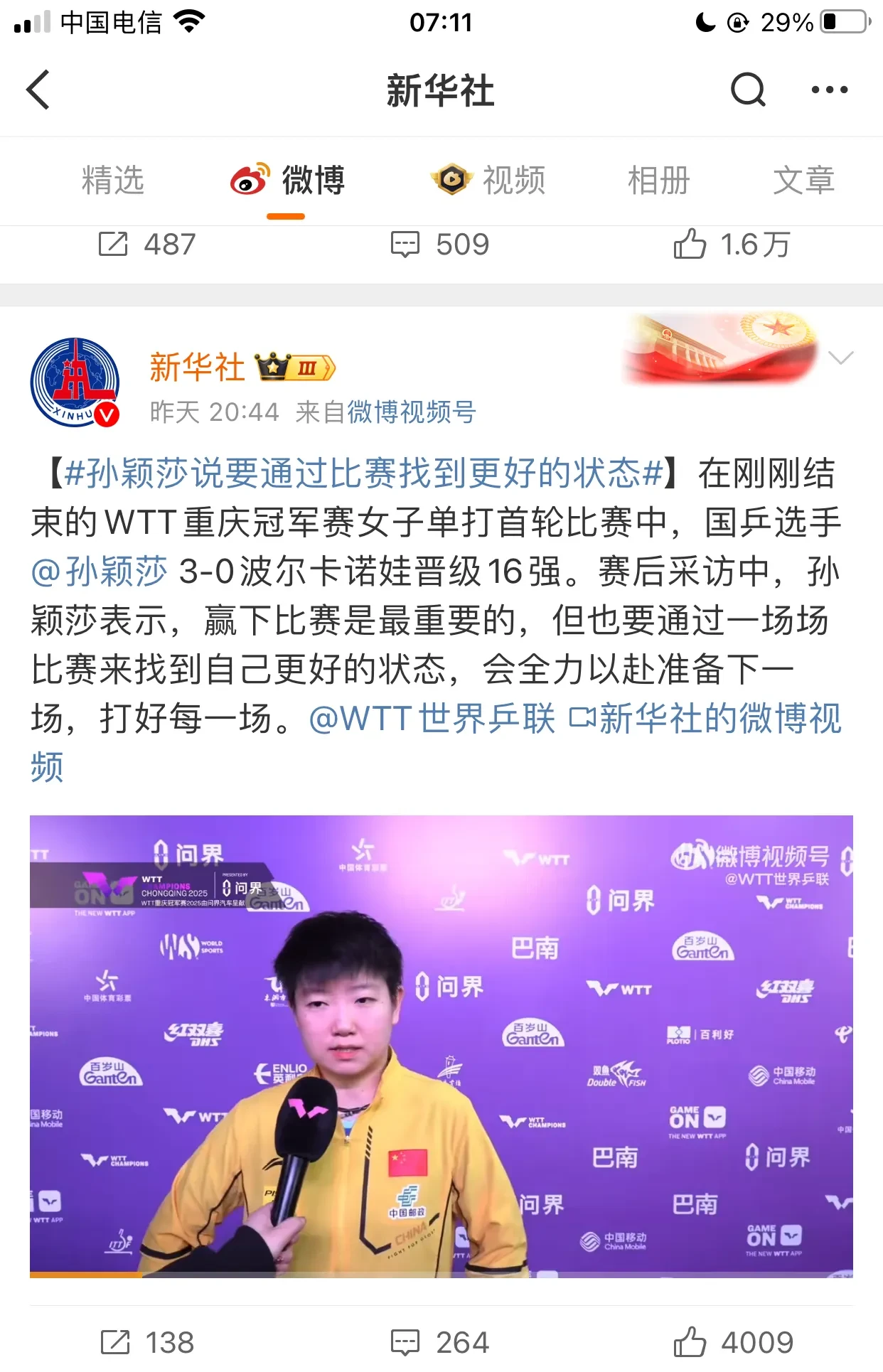883x1372 pixels.
Task: Open the 264 comments on this post
Action: (x=440, y=1342)
